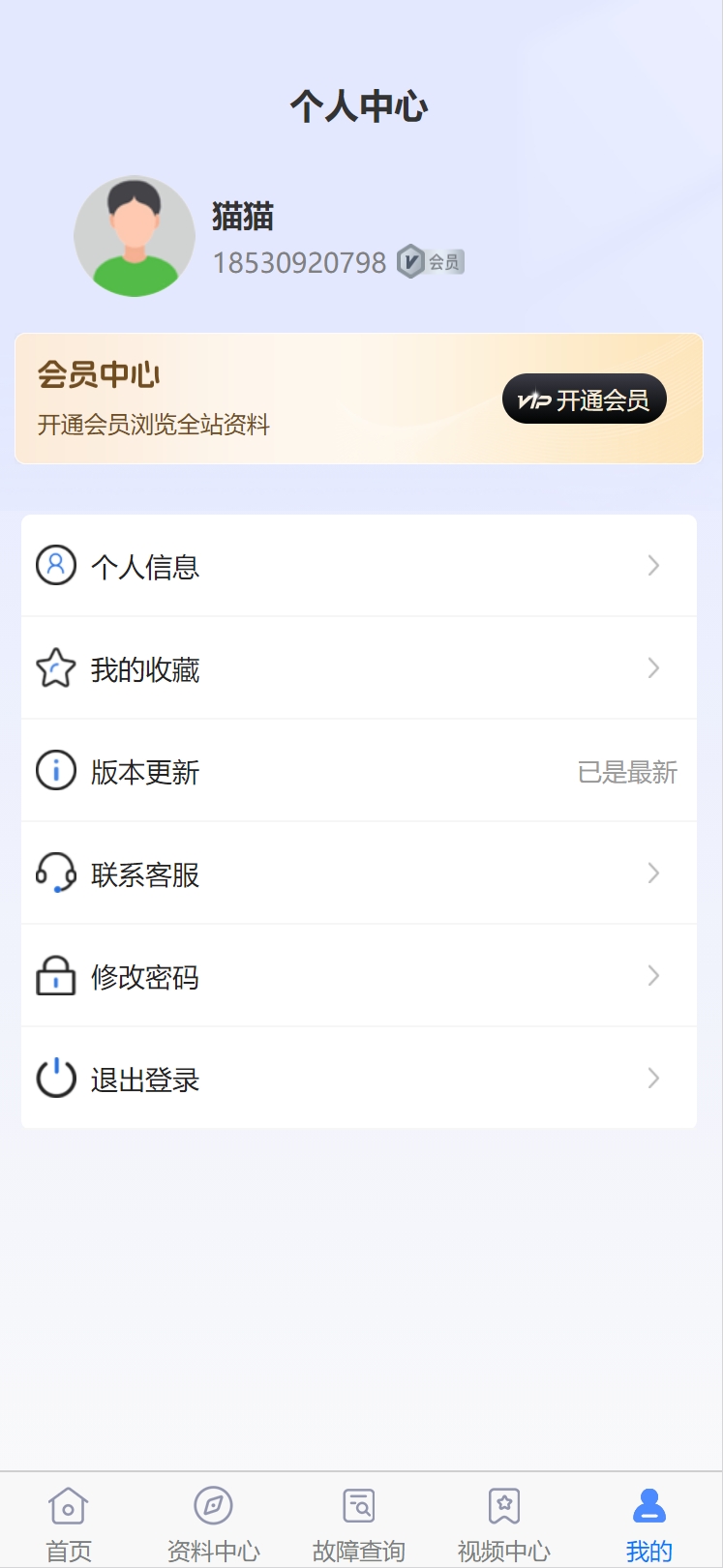Viewport: 723px width, 1568px height.
Task: Open 资料中心 via the compass icon
Action: coord(212,1506)
